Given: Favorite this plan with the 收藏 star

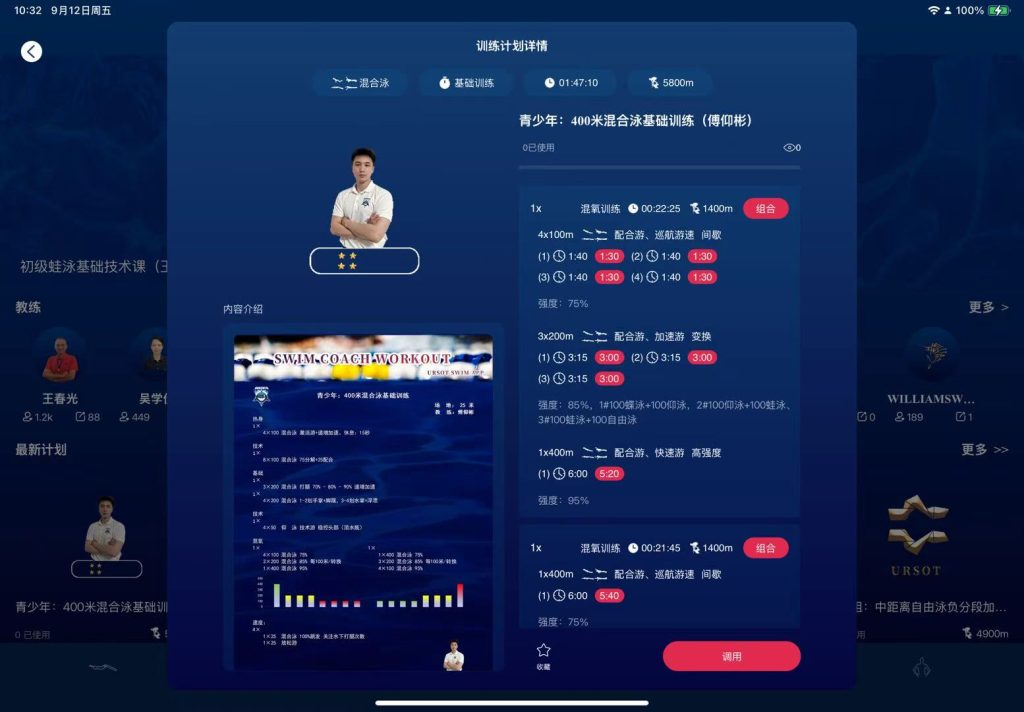Looking at the screenshot, I should pos(543,653).
